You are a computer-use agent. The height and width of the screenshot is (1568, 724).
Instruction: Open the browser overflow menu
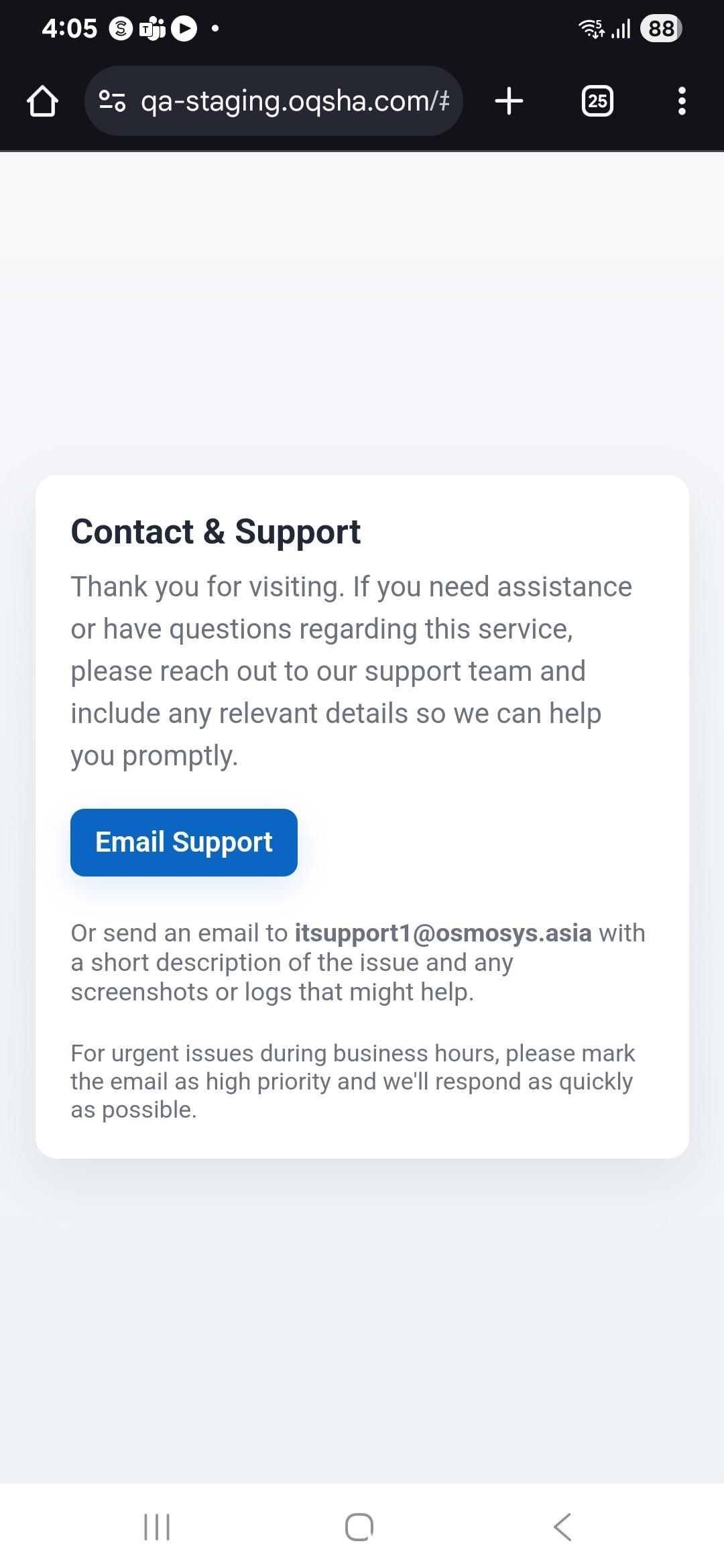pyautogui.click(x=682, y=101)
